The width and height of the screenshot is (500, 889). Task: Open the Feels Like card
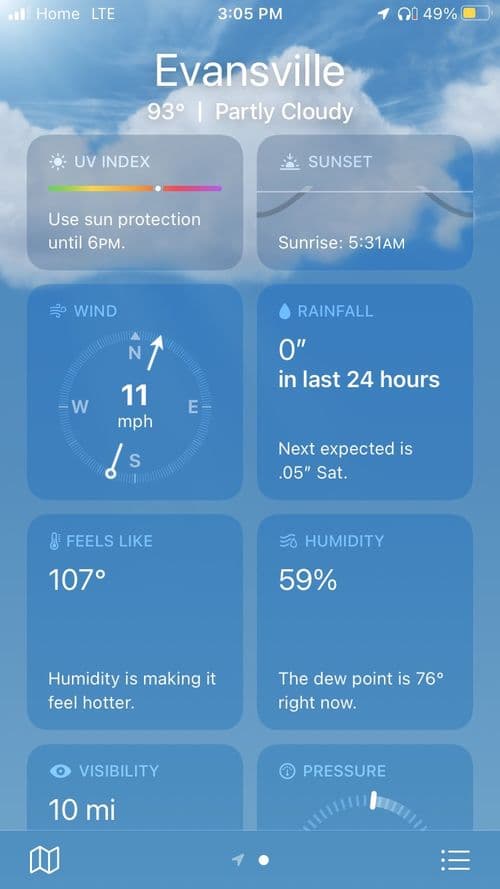coord(135,622)
